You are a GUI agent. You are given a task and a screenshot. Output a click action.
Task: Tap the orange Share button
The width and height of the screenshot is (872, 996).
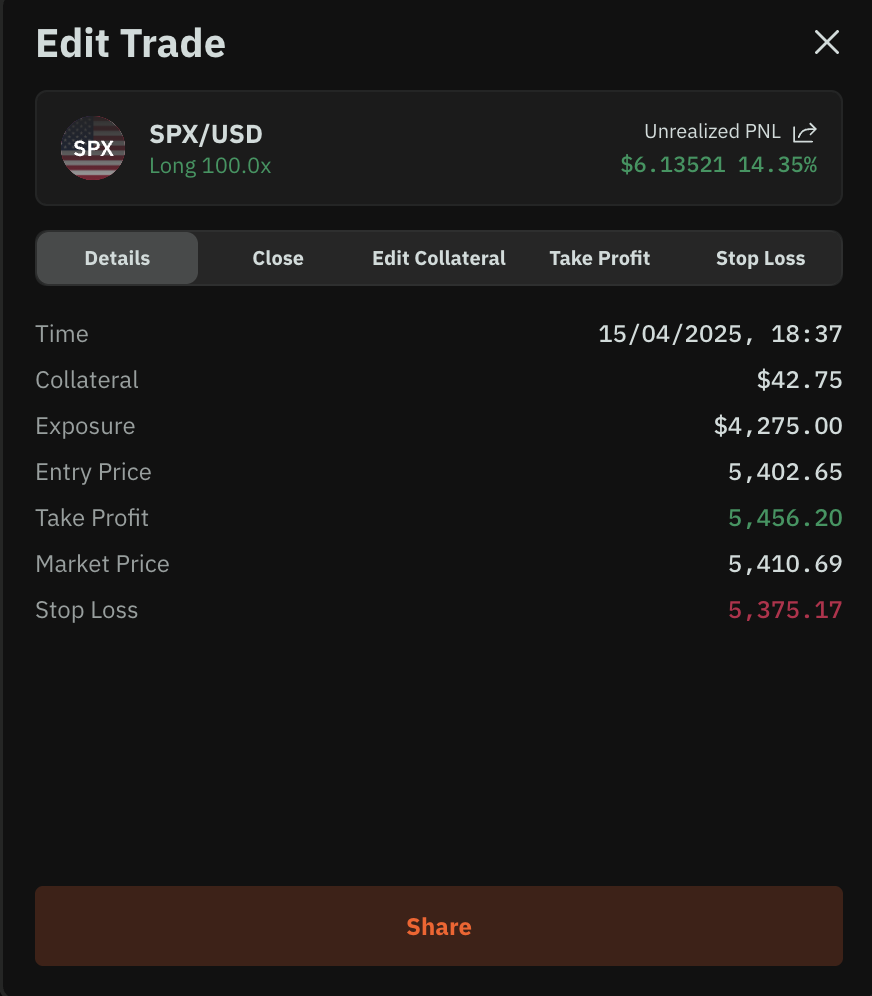tap(439, 926)
